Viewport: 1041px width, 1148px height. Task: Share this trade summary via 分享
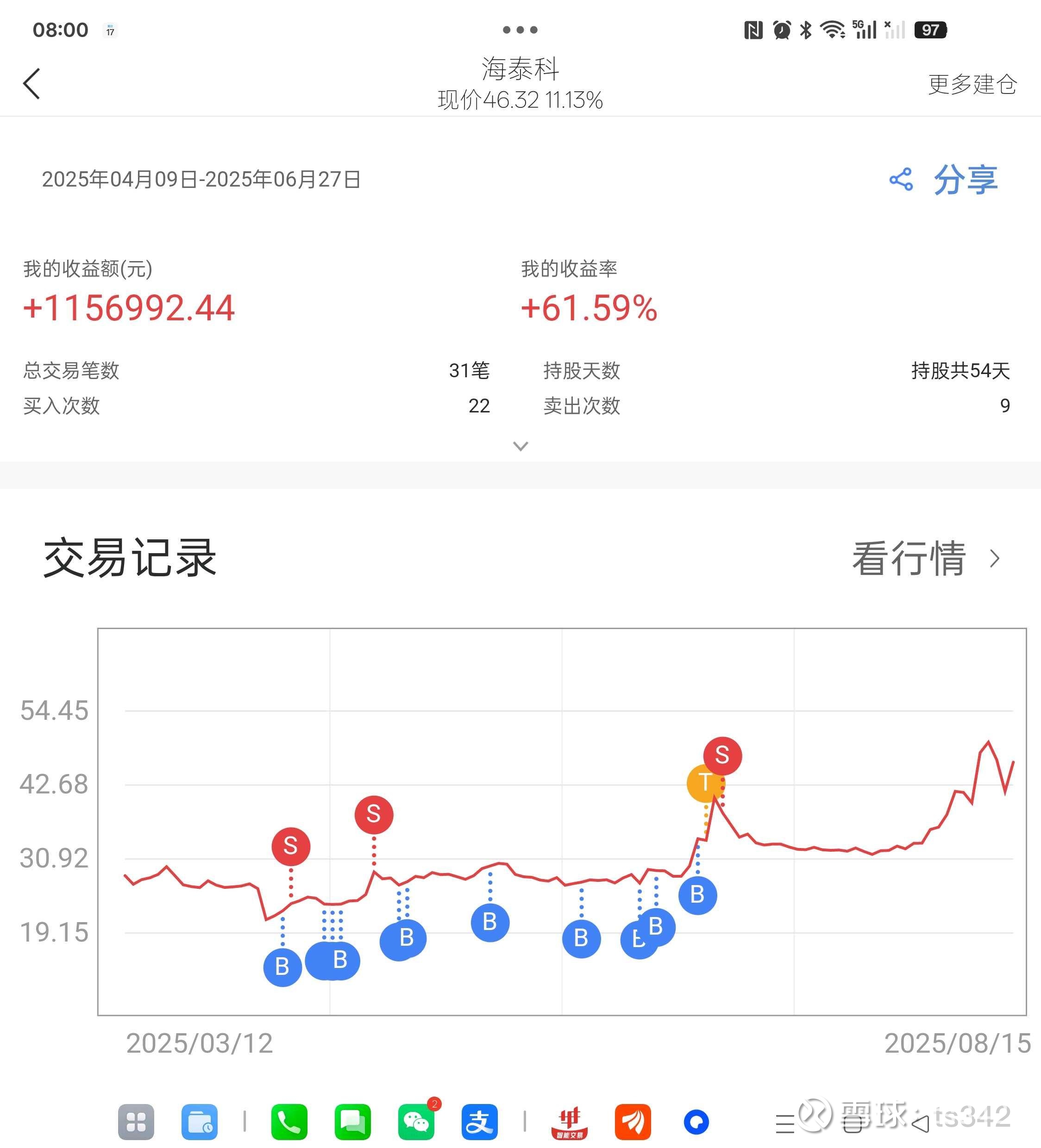(x=944, y=180)
